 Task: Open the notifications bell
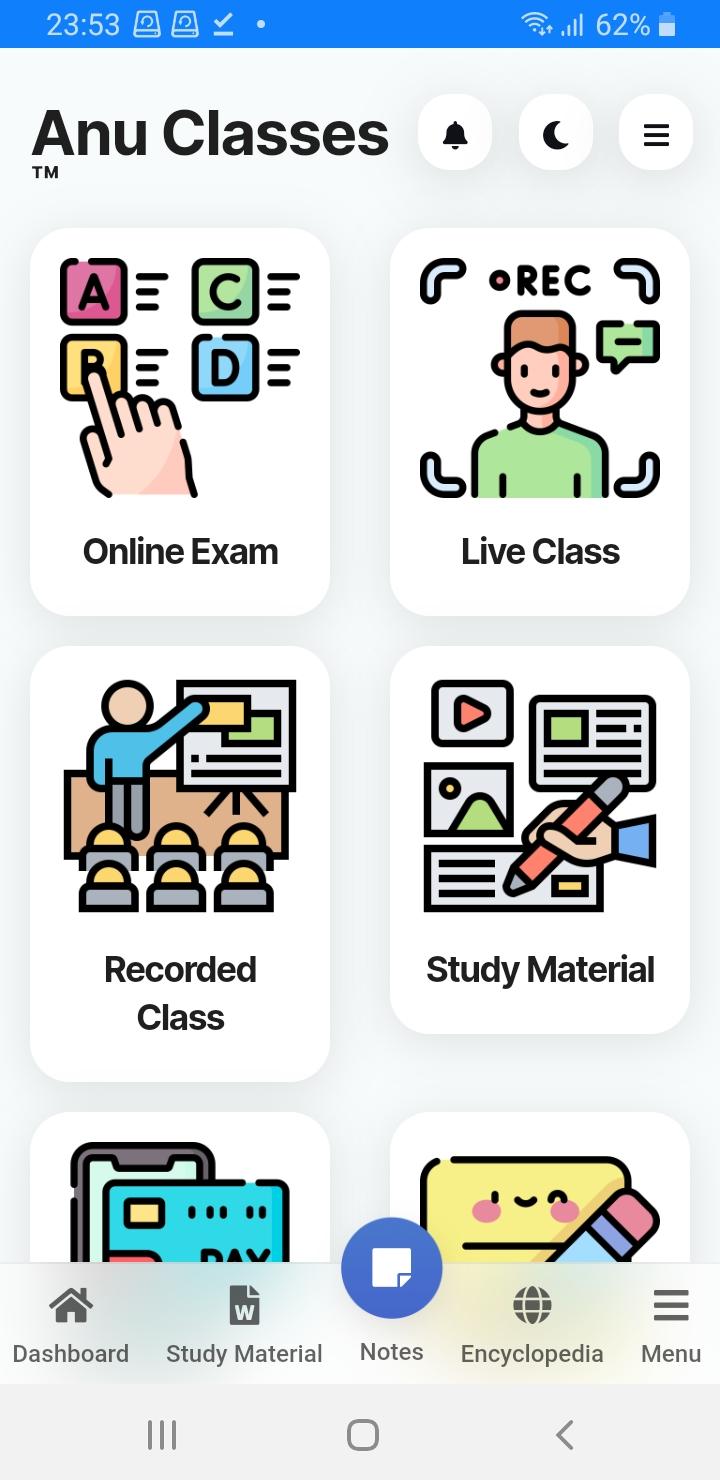tap(455, 133)
